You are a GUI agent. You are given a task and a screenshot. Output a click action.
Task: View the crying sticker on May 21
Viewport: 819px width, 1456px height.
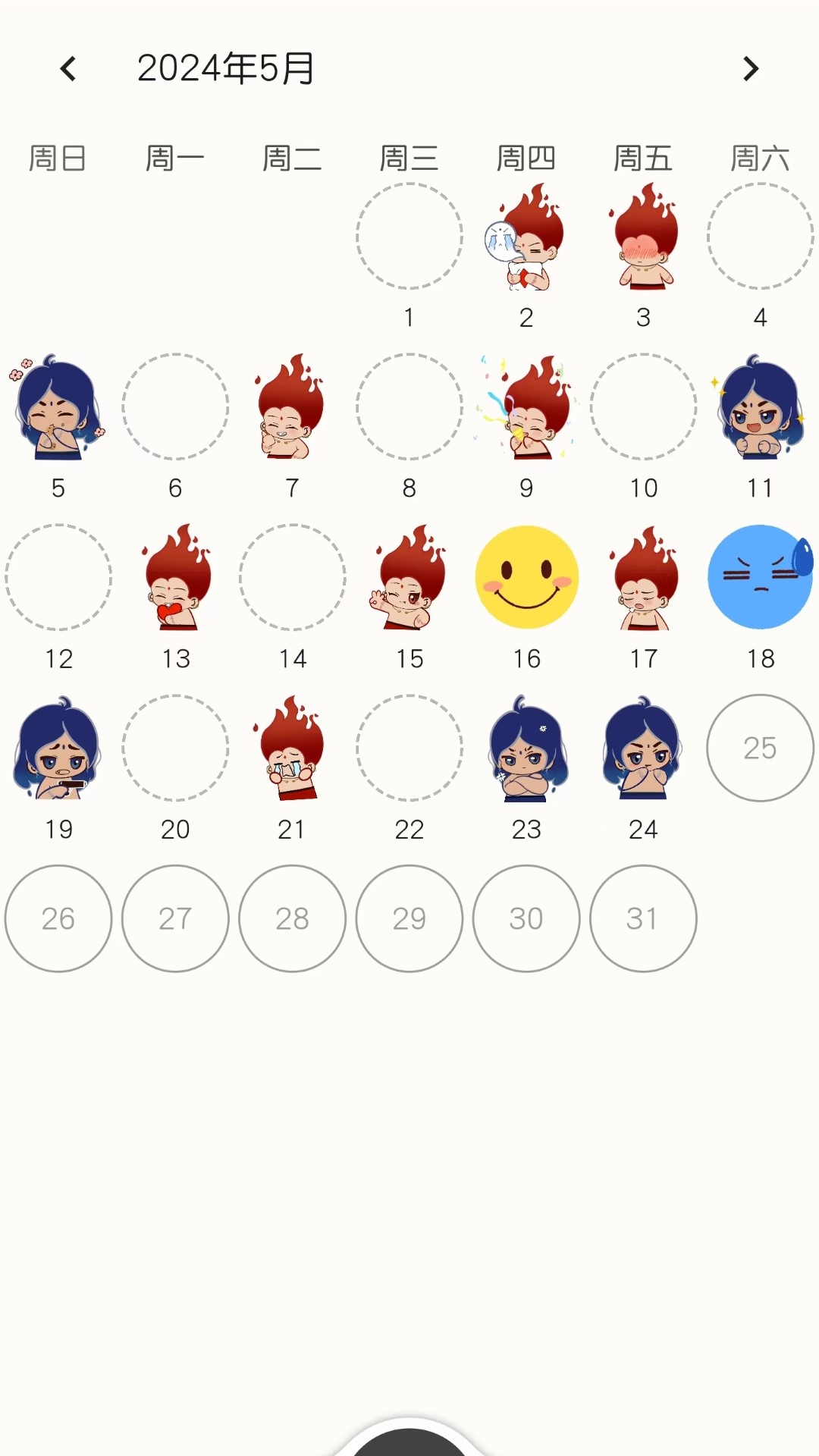(x=292, y=748)
